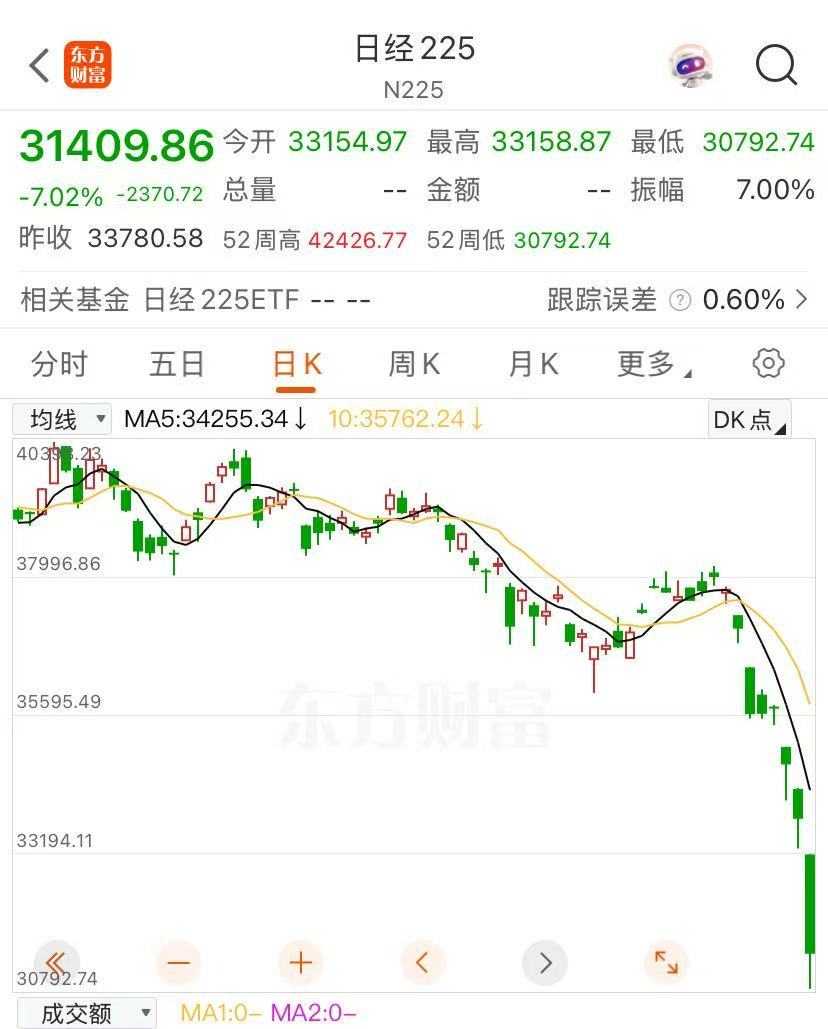Open chart settings gear icon
Image resolution: width=828 pixels, height=1029 pixels.
tap(768, 363)
